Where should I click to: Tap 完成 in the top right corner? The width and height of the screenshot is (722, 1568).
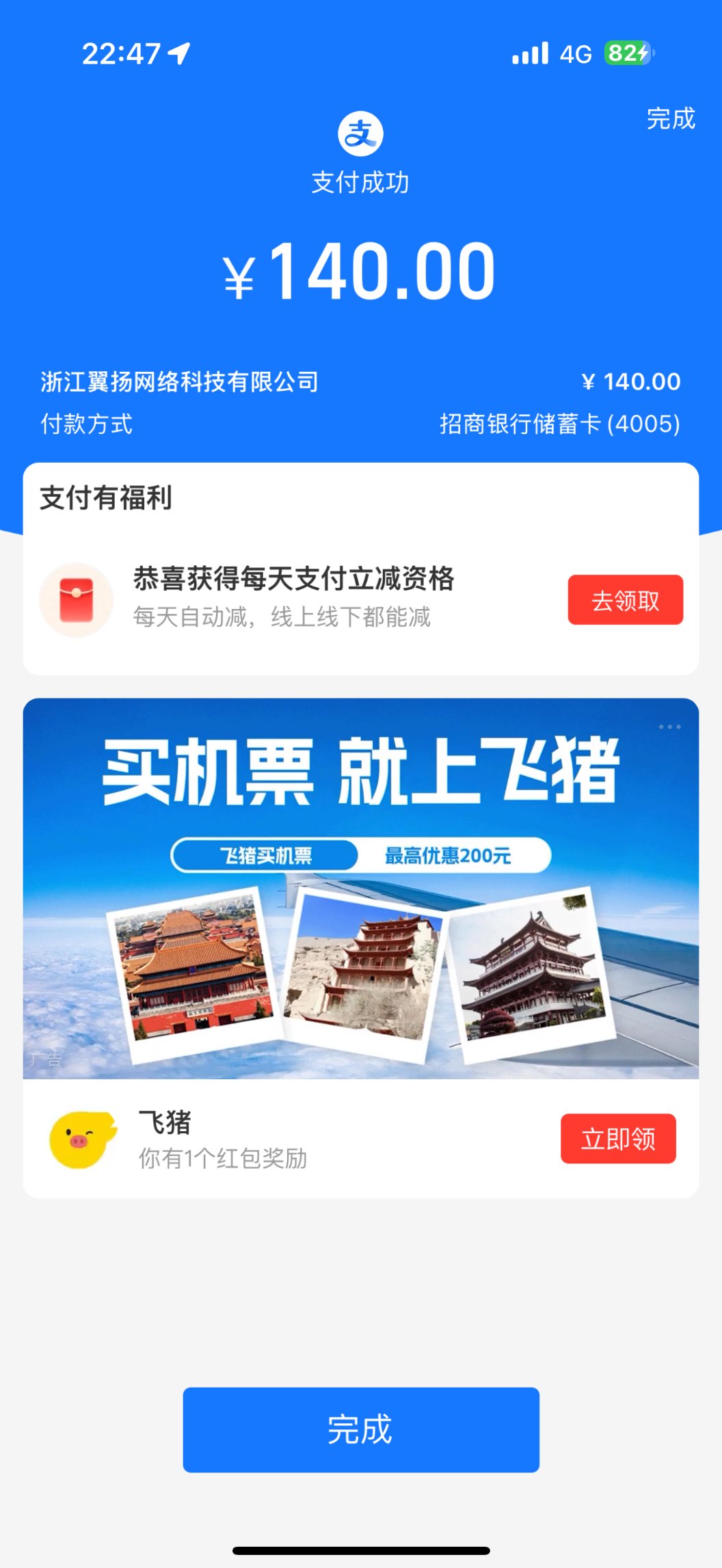click(x=670, y=119)
